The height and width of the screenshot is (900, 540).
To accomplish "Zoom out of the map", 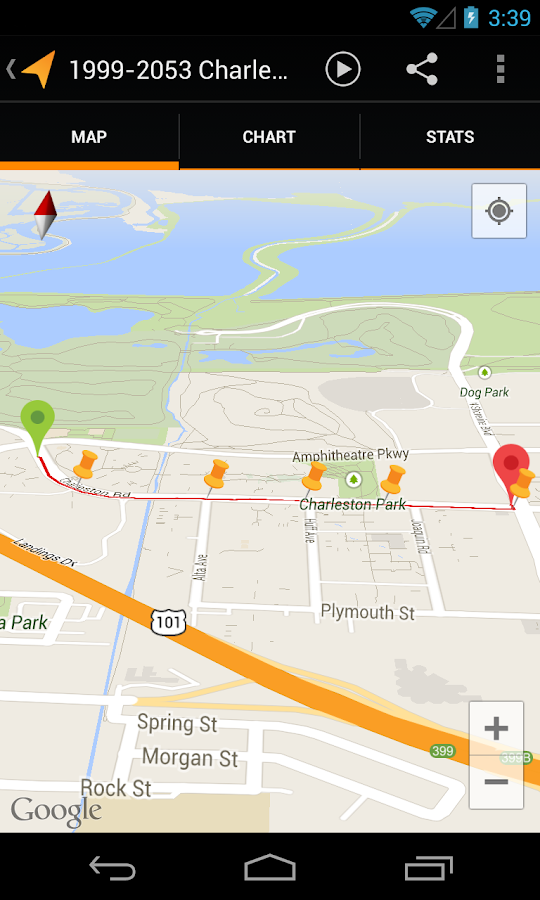I will coord(496,782).
